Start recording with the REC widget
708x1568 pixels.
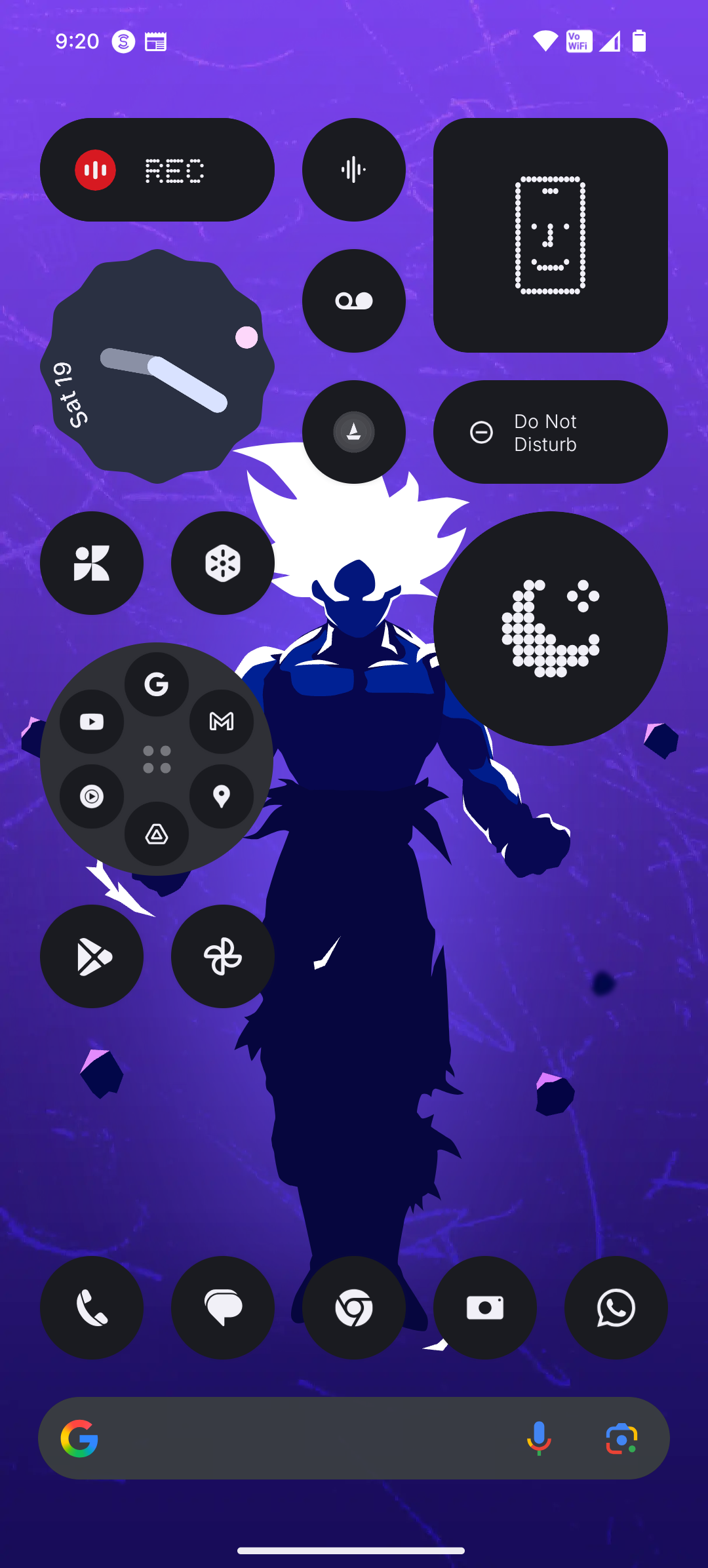[157, 170]
